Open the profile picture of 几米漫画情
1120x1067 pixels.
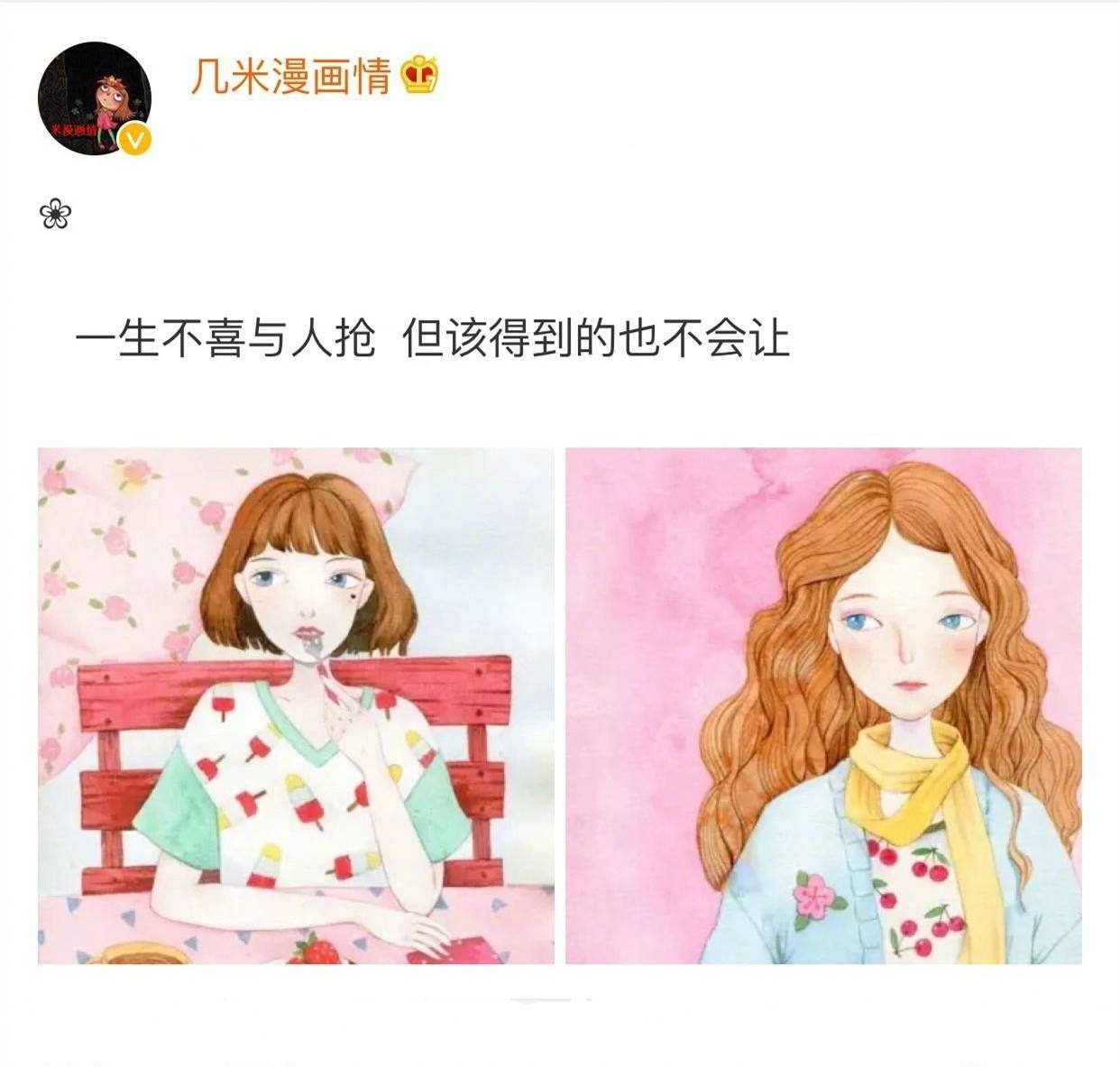tap(94, 97)
